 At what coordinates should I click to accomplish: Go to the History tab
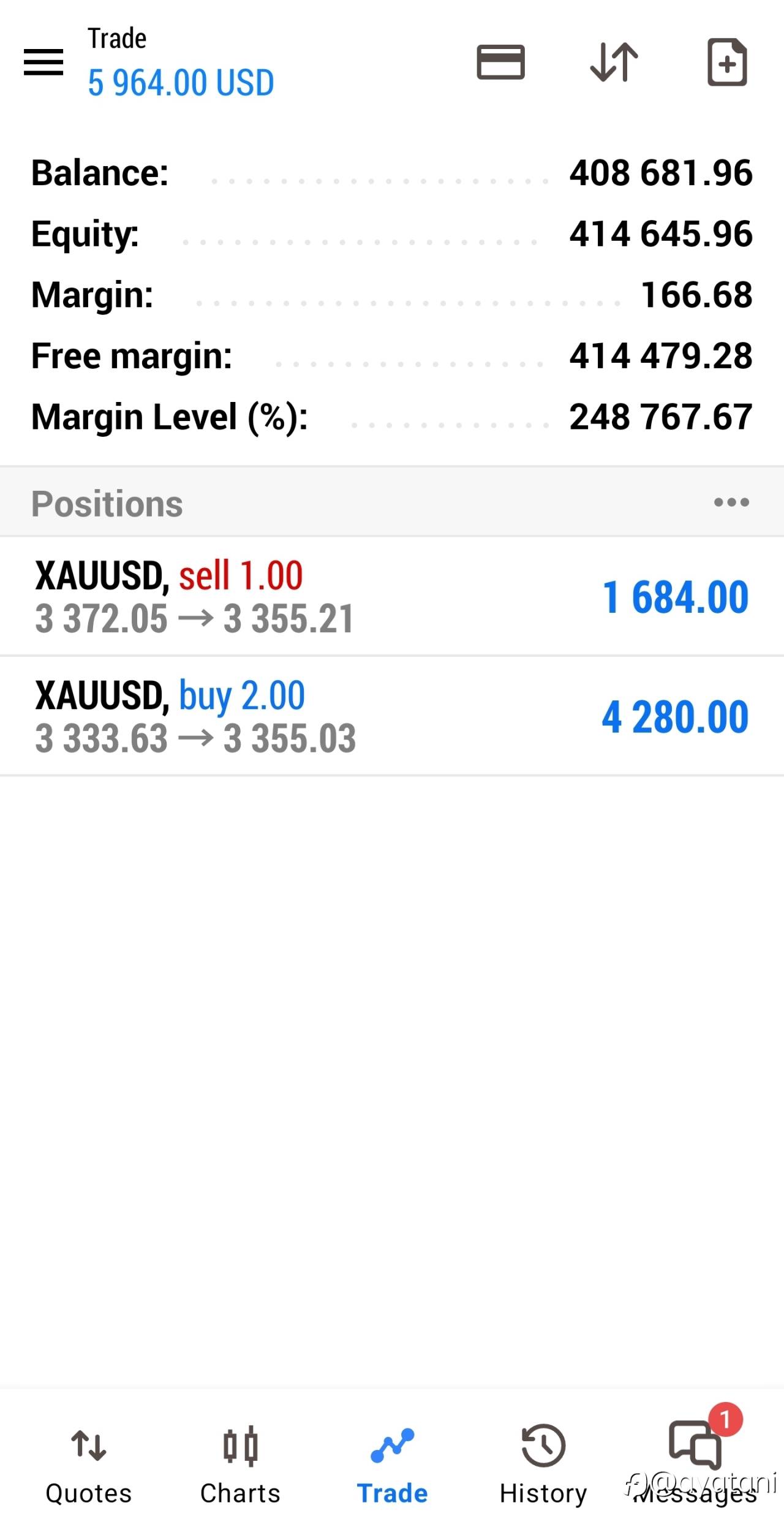[x=543, y=1463]
